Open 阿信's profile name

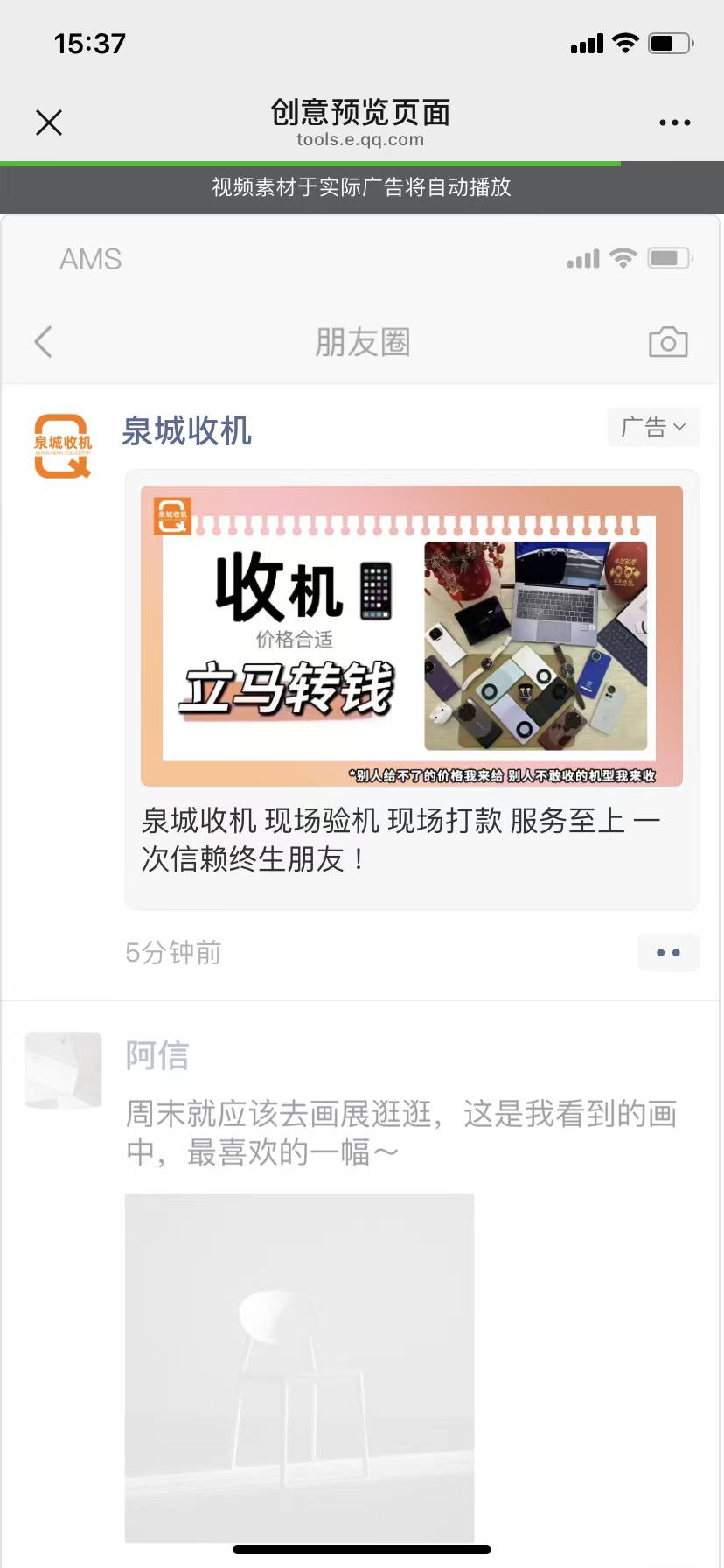[157, 1055]
